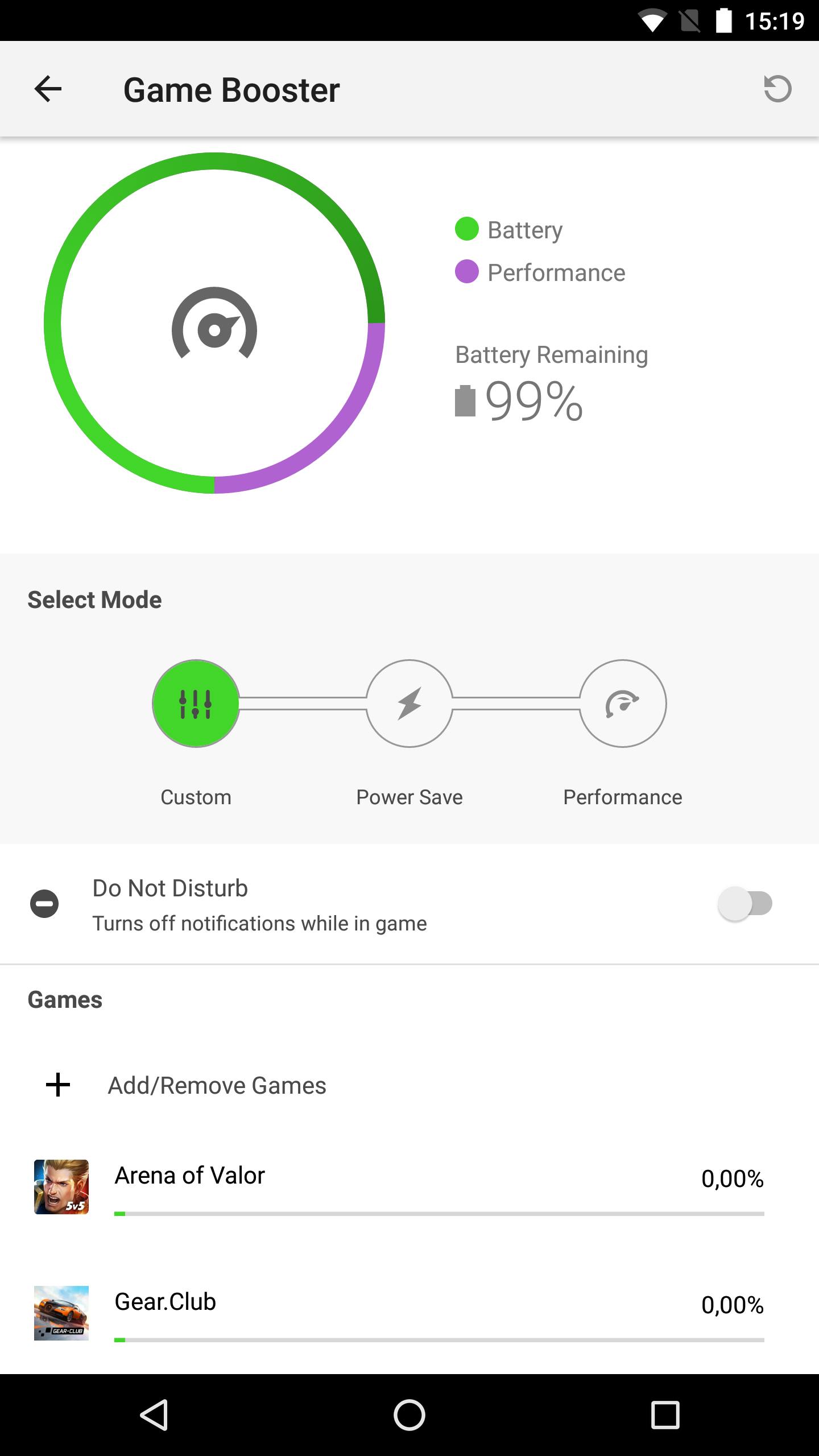Enable Do Not Disturb toggle
Viewport: 819px width, 1456px height.
tap(745, 904)
